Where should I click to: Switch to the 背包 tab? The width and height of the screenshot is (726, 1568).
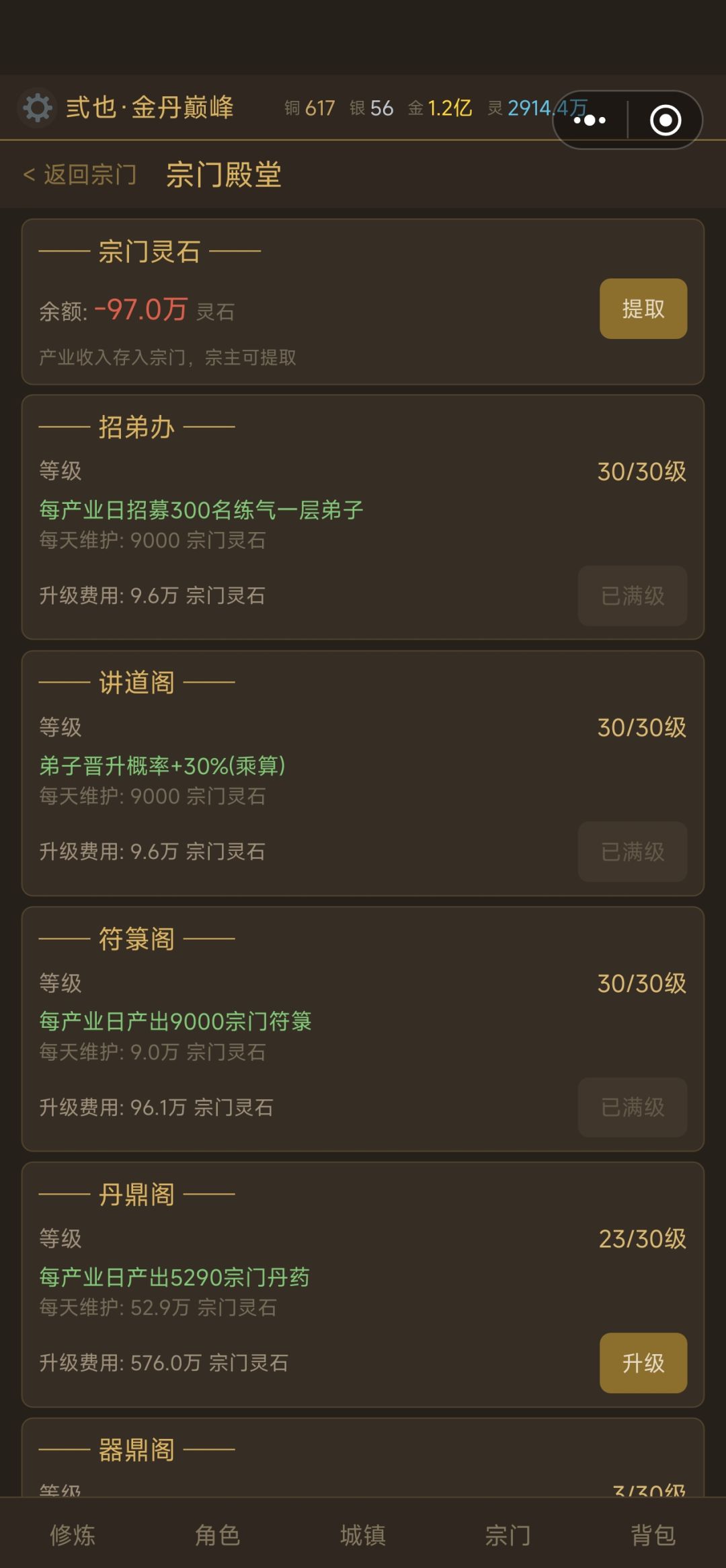(x=653, y=1535)
